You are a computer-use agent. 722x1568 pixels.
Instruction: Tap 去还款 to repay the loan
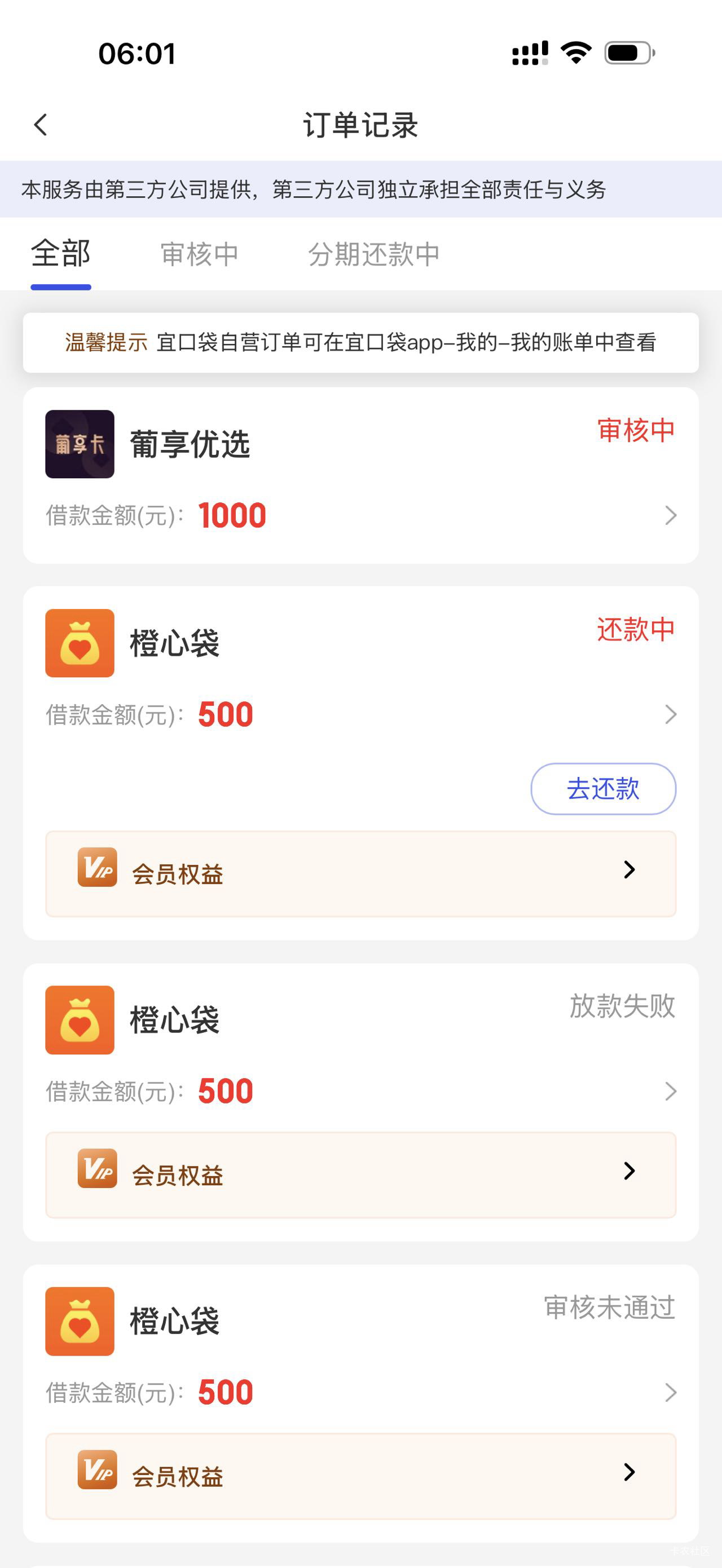[x=602, y=789]
